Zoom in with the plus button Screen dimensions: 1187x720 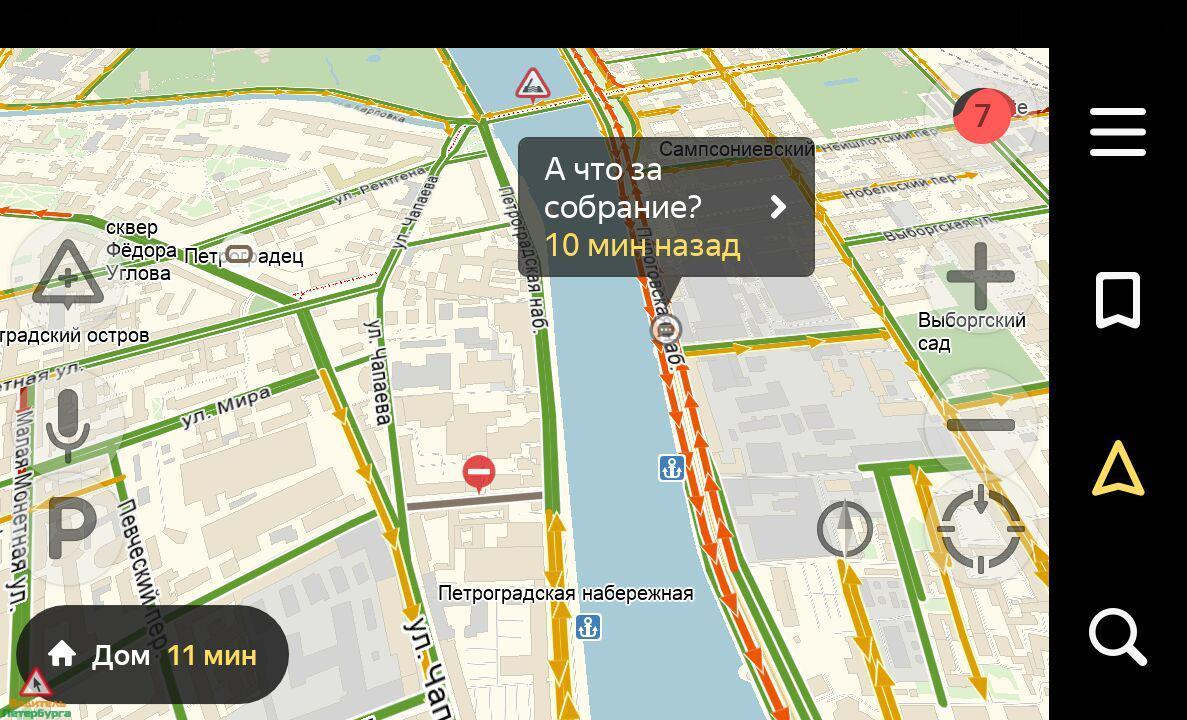(x=980, y=277)
